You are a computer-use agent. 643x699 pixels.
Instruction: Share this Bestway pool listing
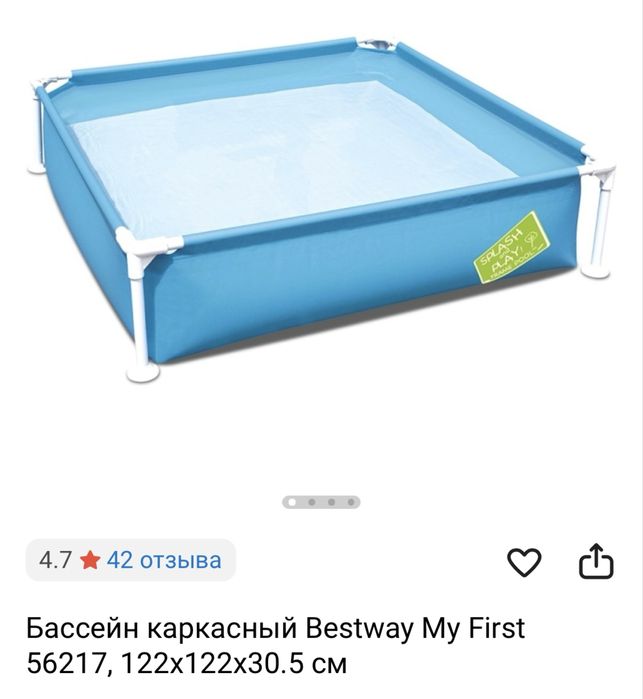595,561
